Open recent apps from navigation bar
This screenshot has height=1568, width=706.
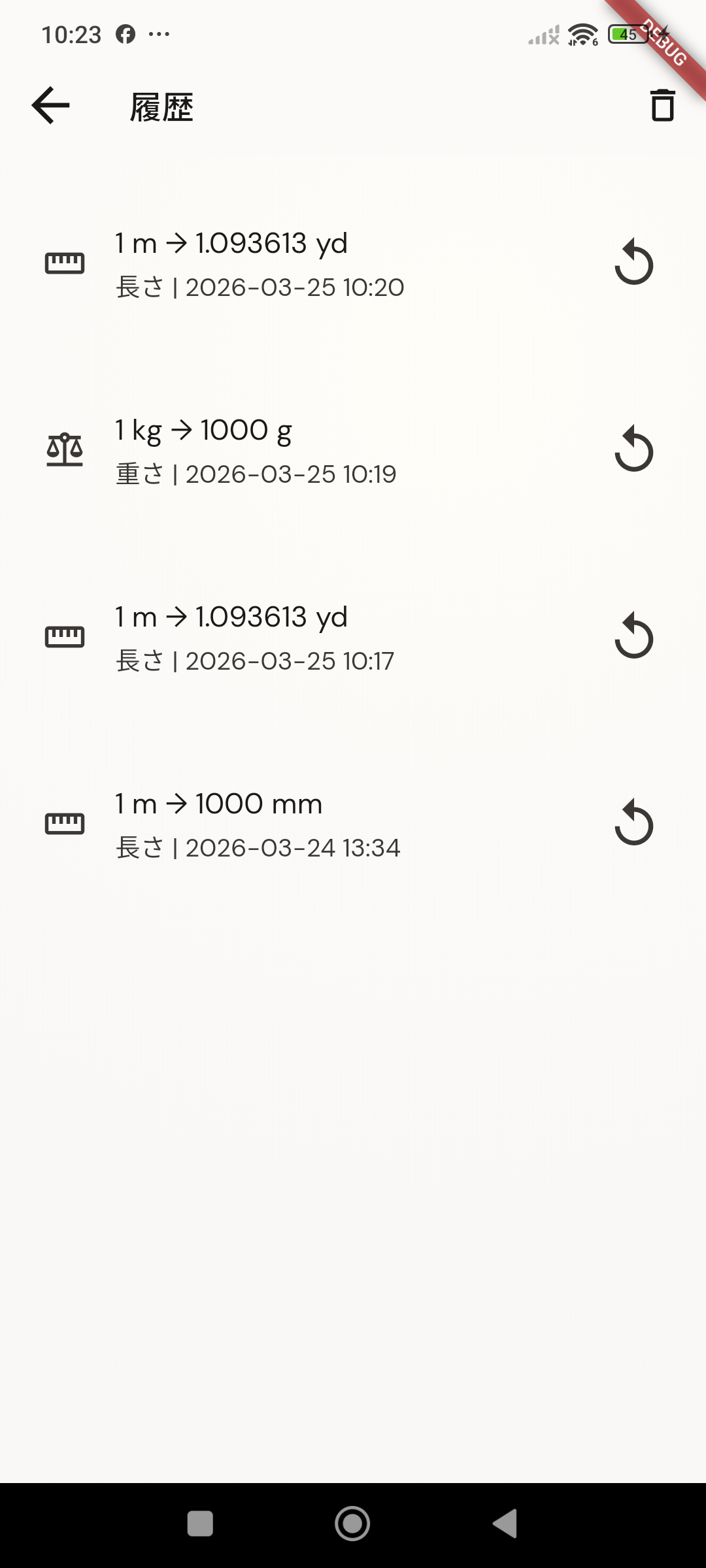coord(200,1524)
